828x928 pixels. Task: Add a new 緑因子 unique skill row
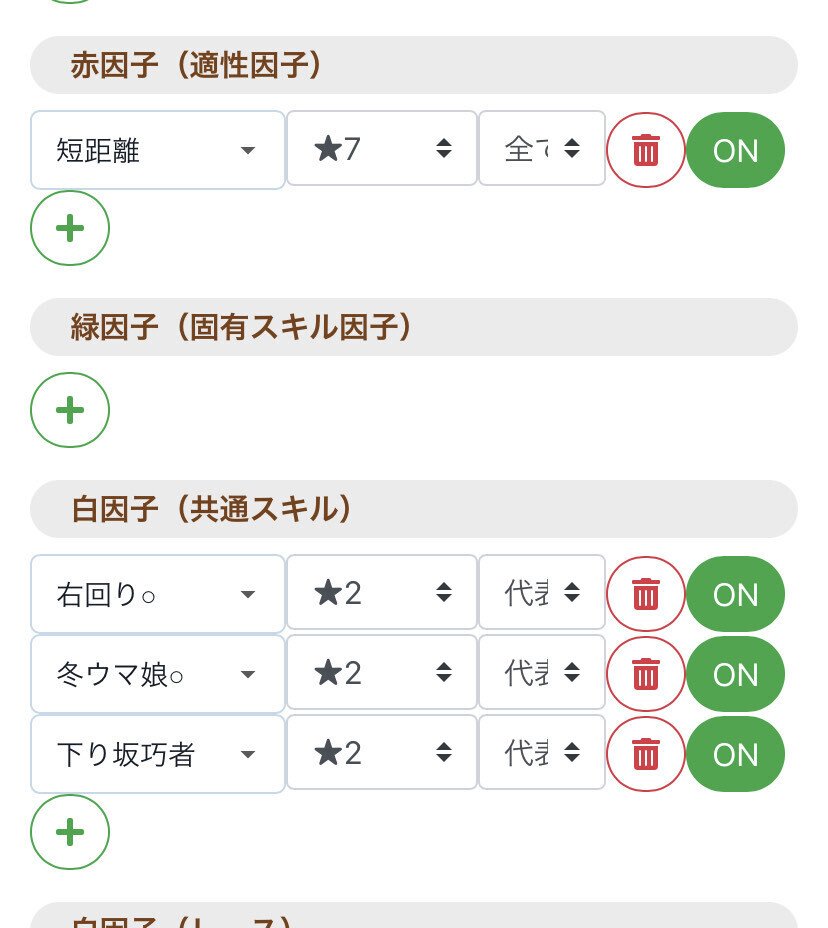click(70, 410)
